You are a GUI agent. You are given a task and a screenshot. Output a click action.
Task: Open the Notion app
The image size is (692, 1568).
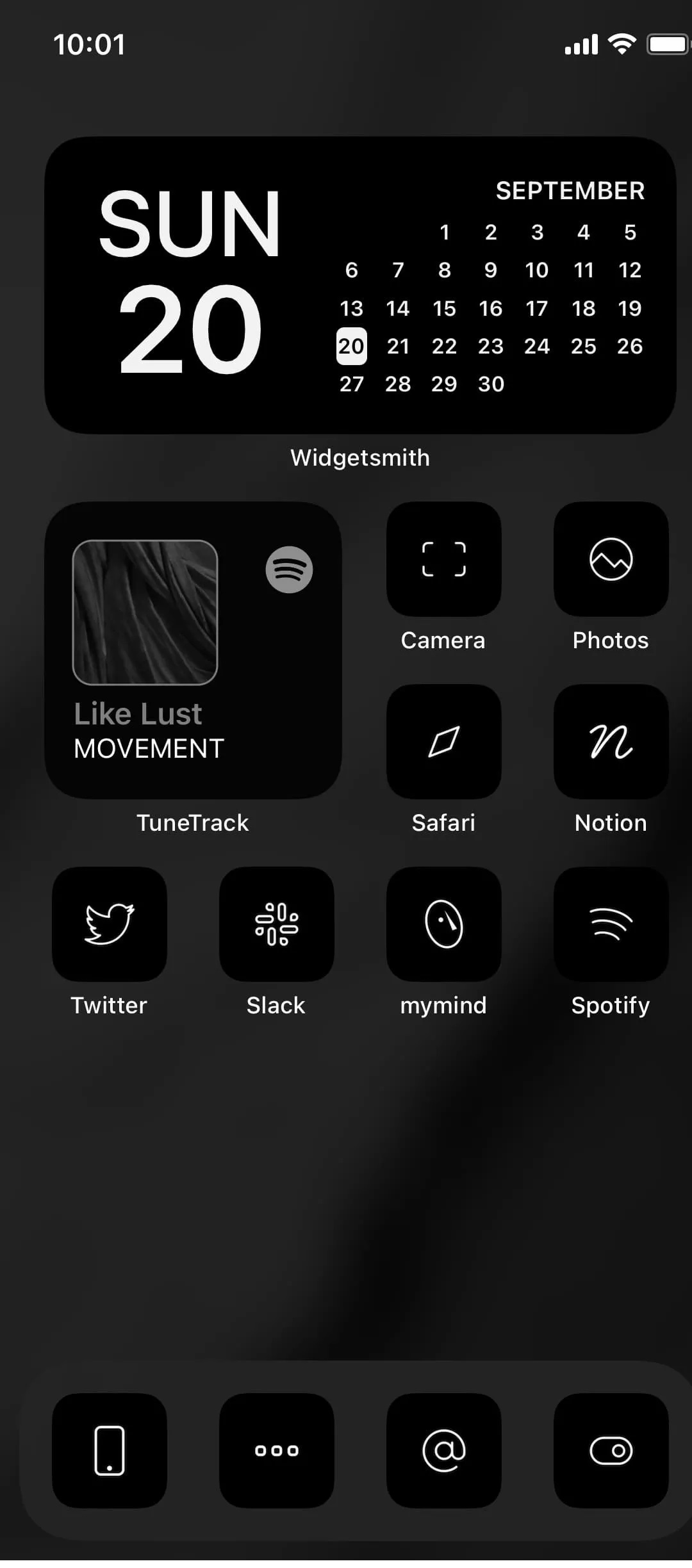pyautogui.click(x=611, y=742)
